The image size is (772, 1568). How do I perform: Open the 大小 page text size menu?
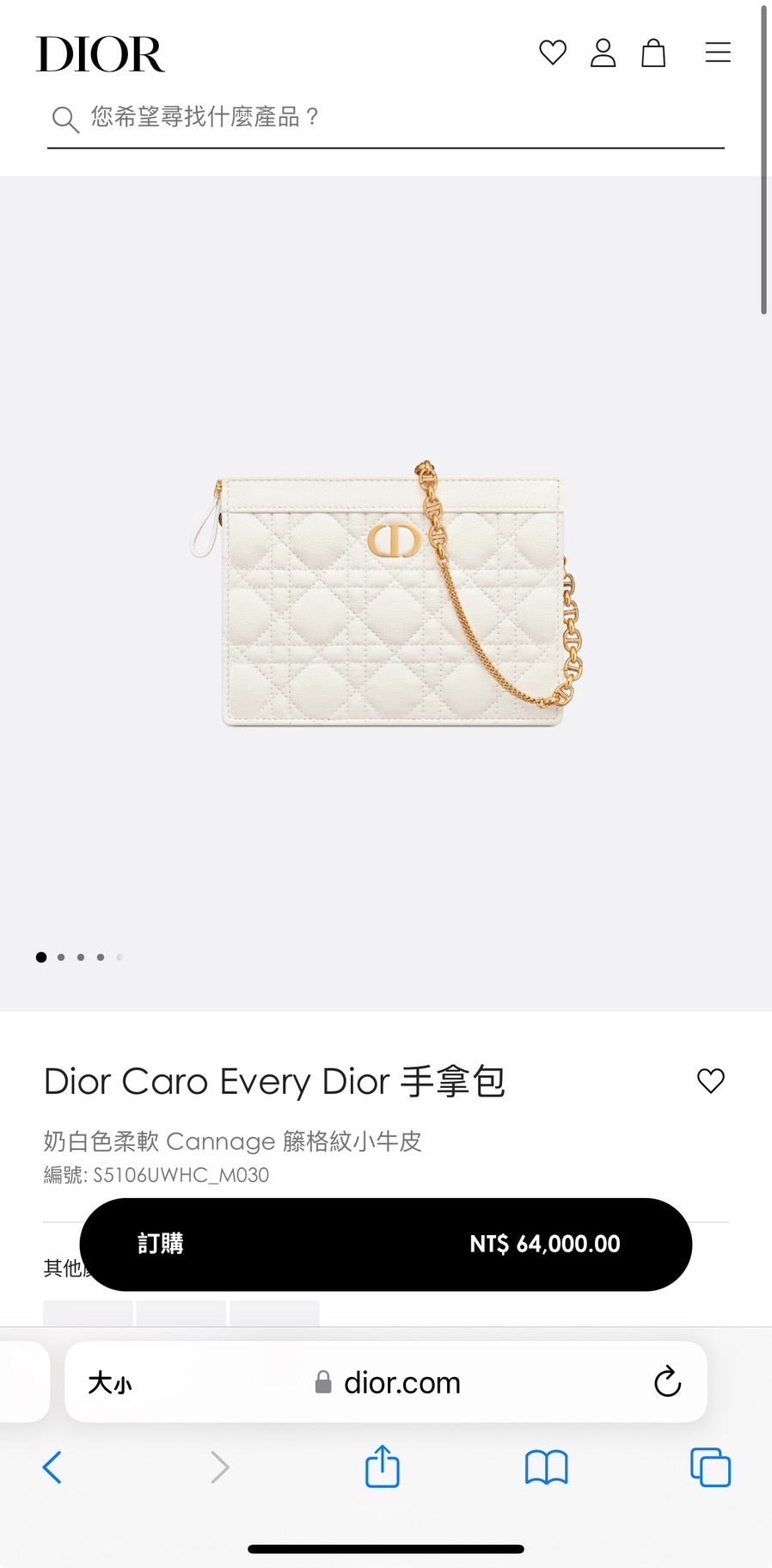[110, 1383]
